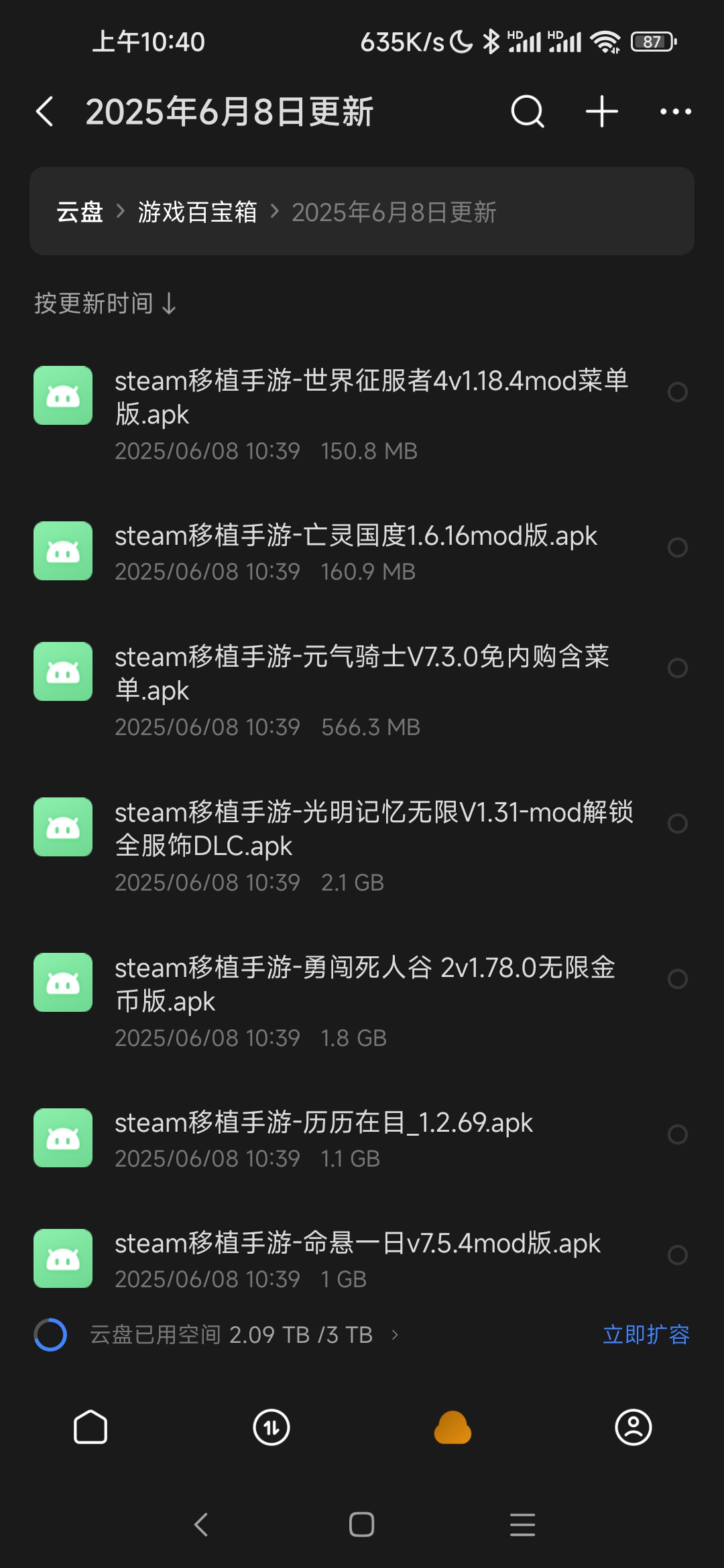This screenshot has height=1568, width=724.
Task: Tap the plus icon to add files
Action: pos(602,111)
